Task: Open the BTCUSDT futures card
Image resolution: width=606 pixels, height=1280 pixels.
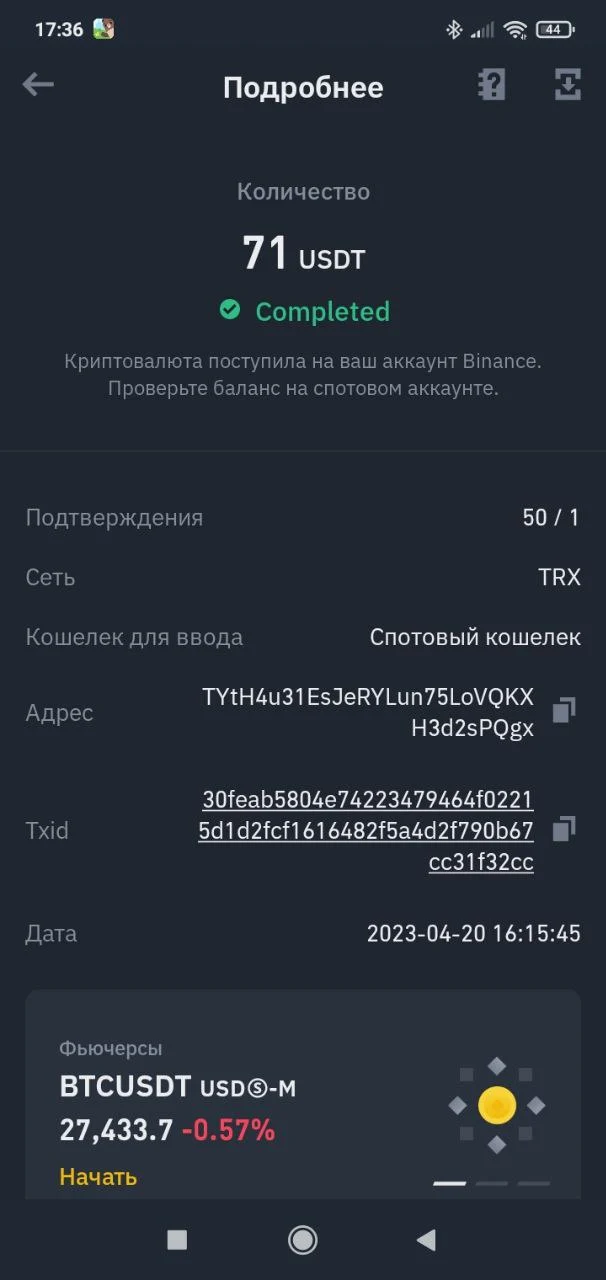Action: [x=303, y=1094]
